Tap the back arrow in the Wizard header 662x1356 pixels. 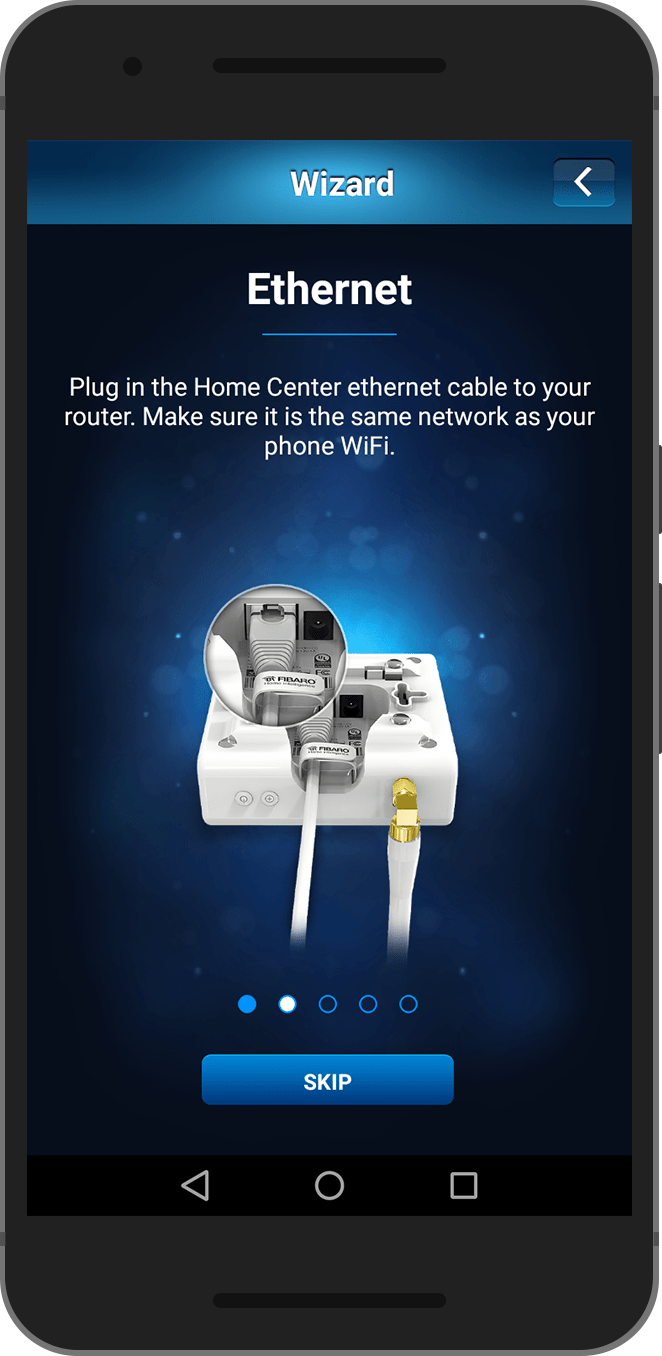click(x=583, y=183)
